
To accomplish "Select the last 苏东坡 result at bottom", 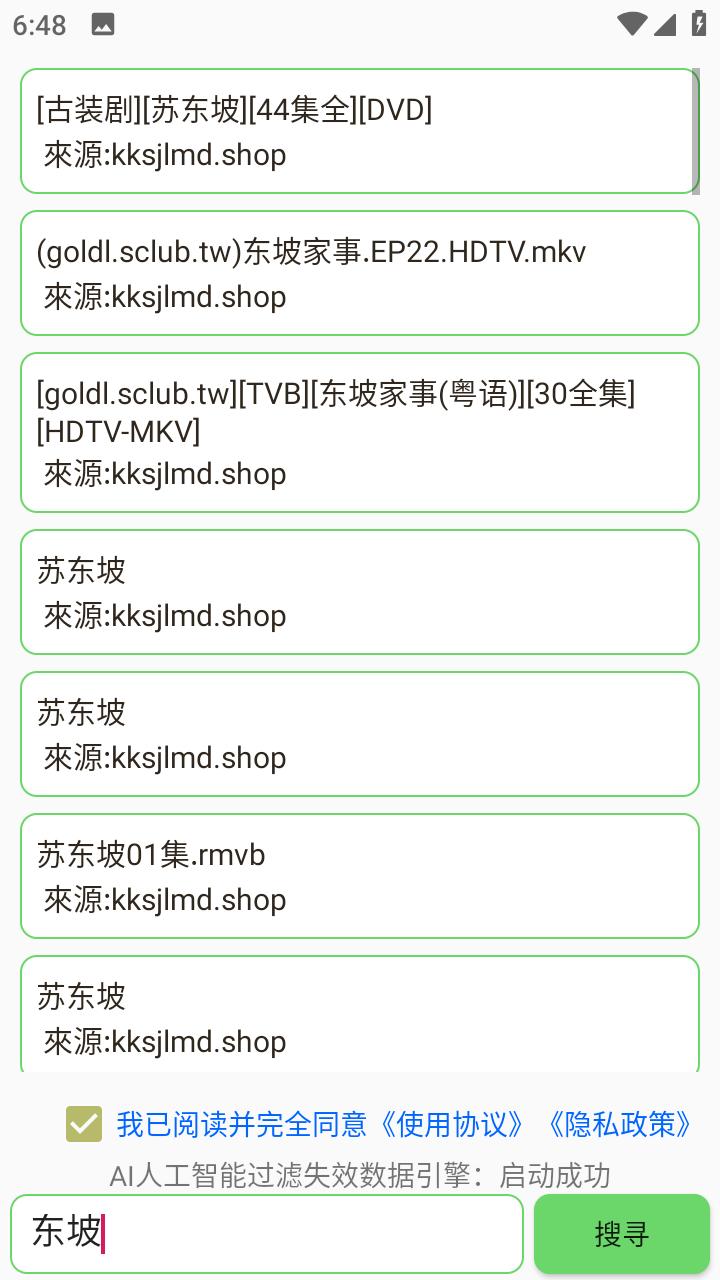I will pos(360,1015).
